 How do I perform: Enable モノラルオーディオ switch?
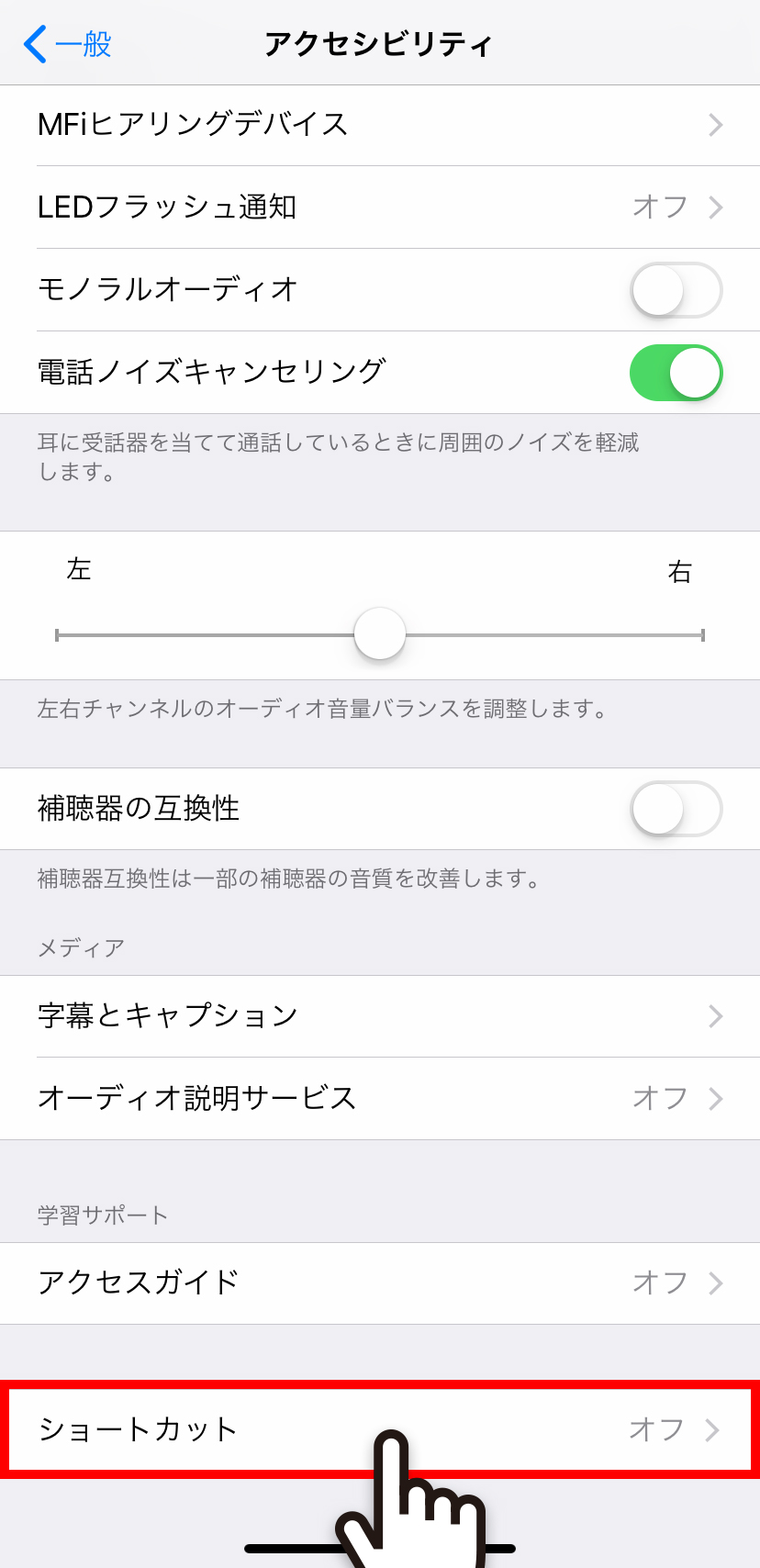click(x=676, y=290)
